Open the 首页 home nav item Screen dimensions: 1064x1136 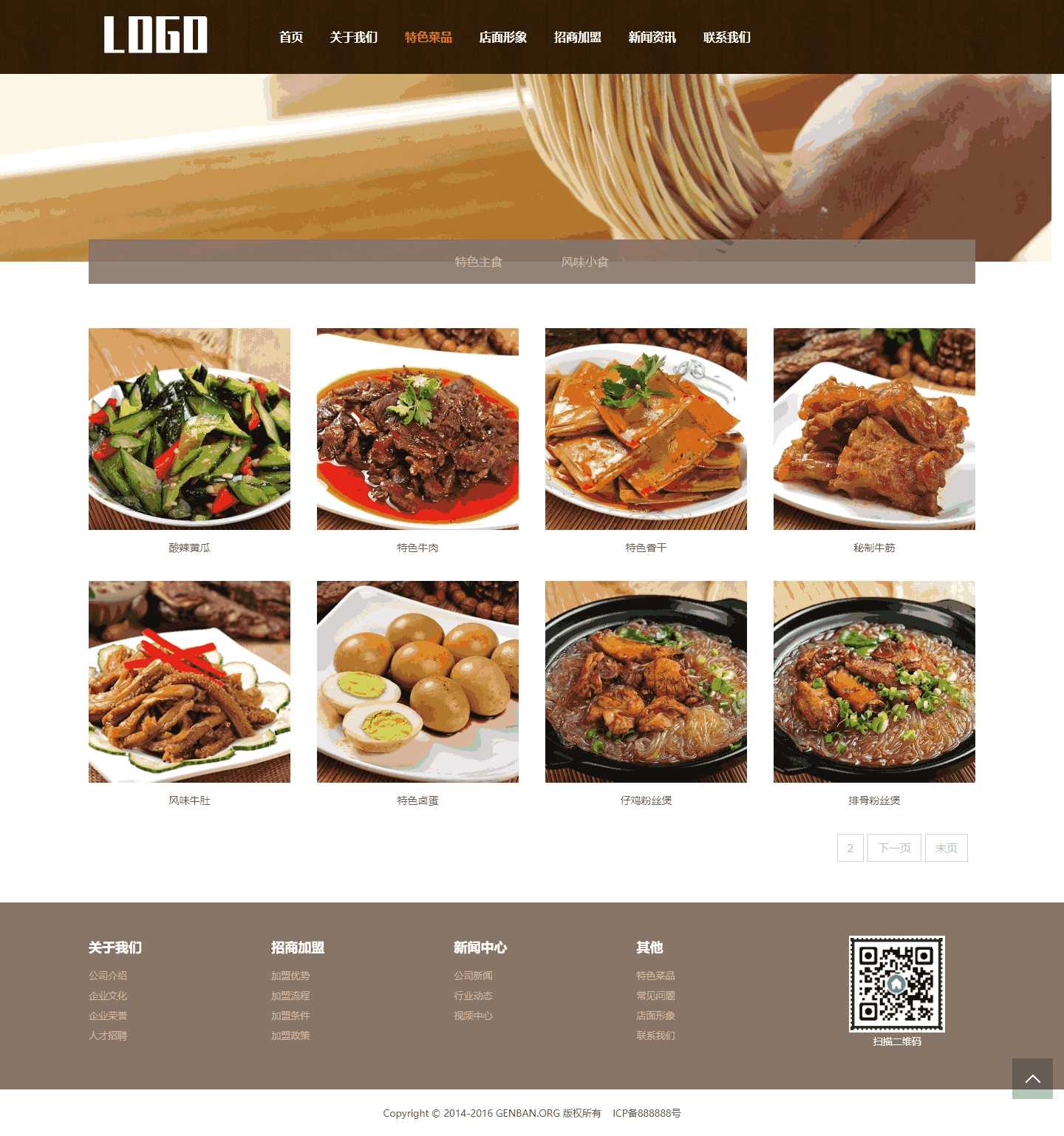click(291, 37)
